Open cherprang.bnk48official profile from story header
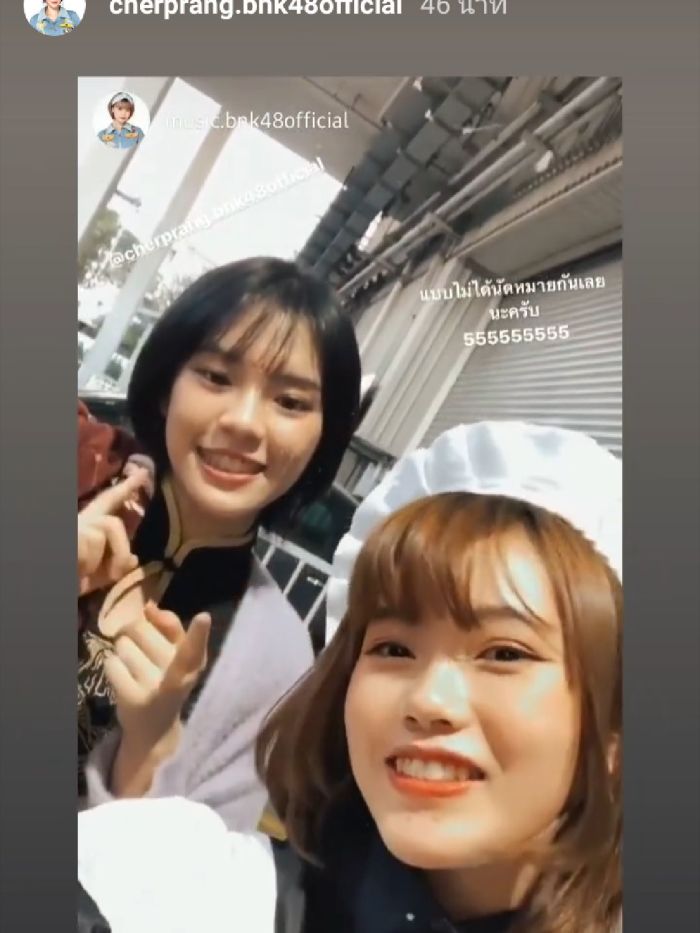Screen dimensions: 700x933 (255, 8)
